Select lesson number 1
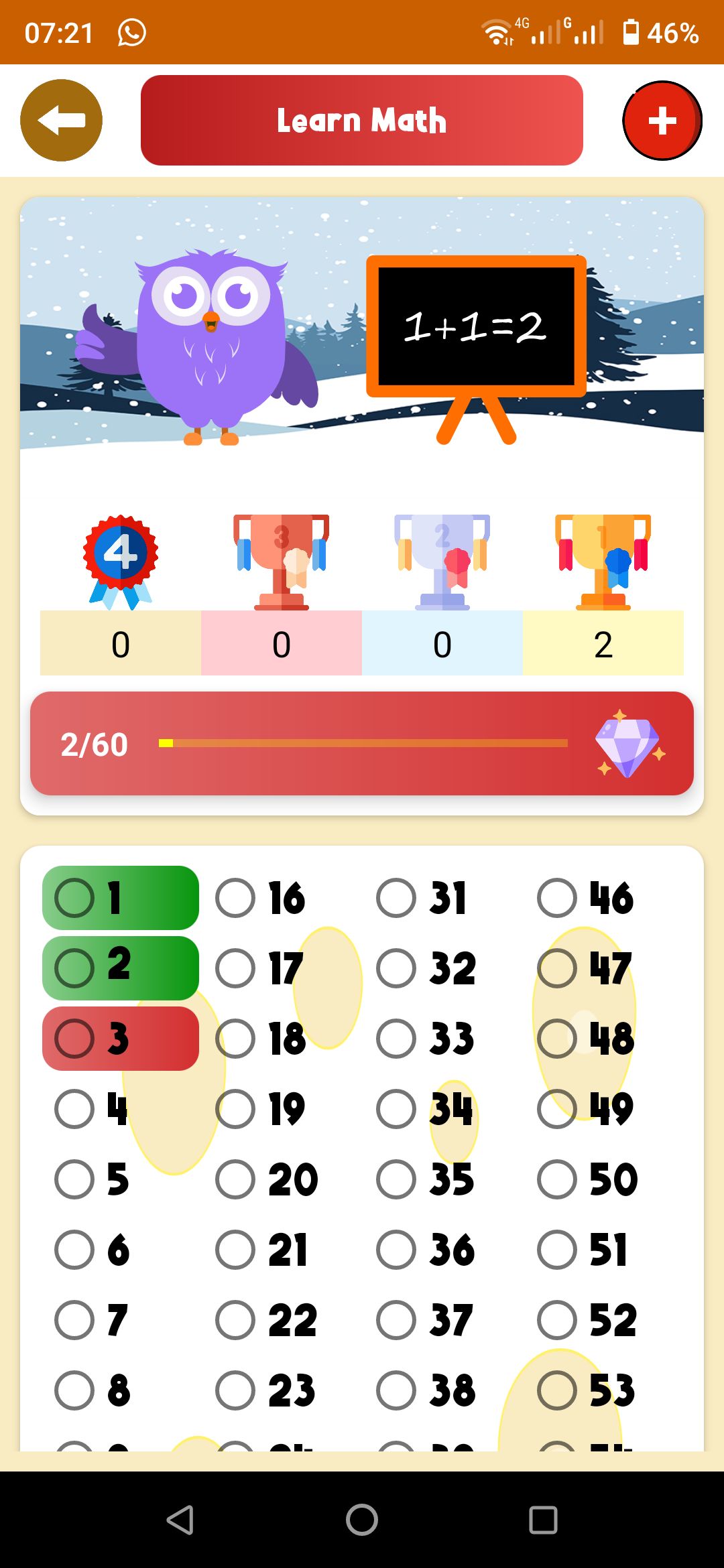This screenshot has height=1568, width=724. [120, 898]
